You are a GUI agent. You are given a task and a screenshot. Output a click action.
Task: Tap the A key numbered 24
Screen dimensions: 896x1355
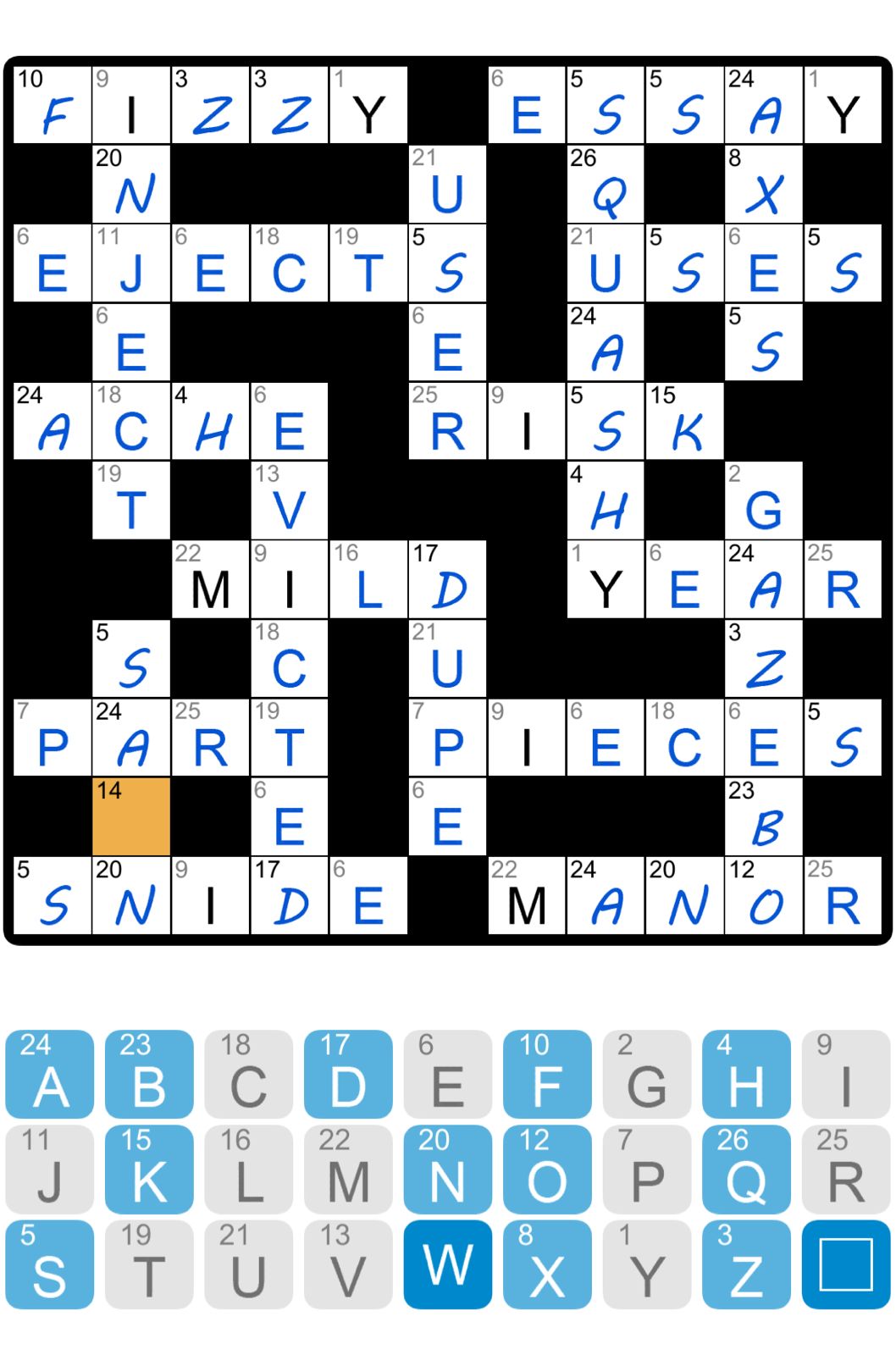(50, 1074)
